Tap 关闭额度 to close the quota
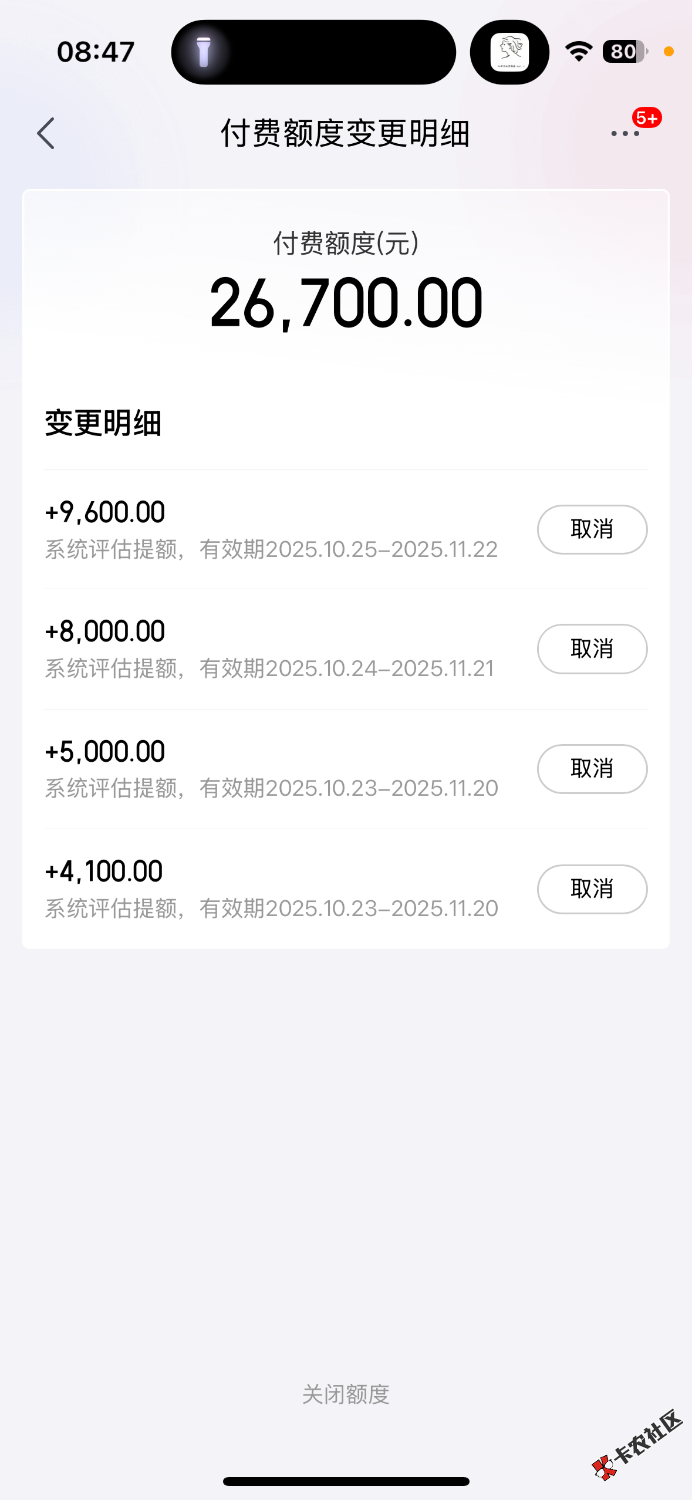692x1500 pixels. pos(346,1394)
